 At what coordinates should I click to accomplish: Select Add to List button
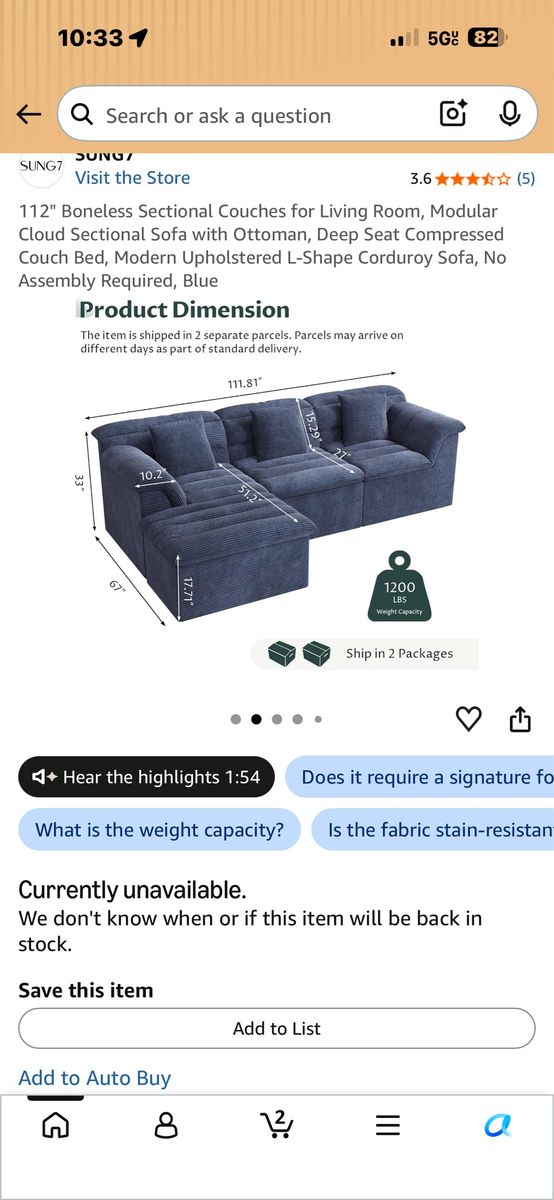point(277,1028)
